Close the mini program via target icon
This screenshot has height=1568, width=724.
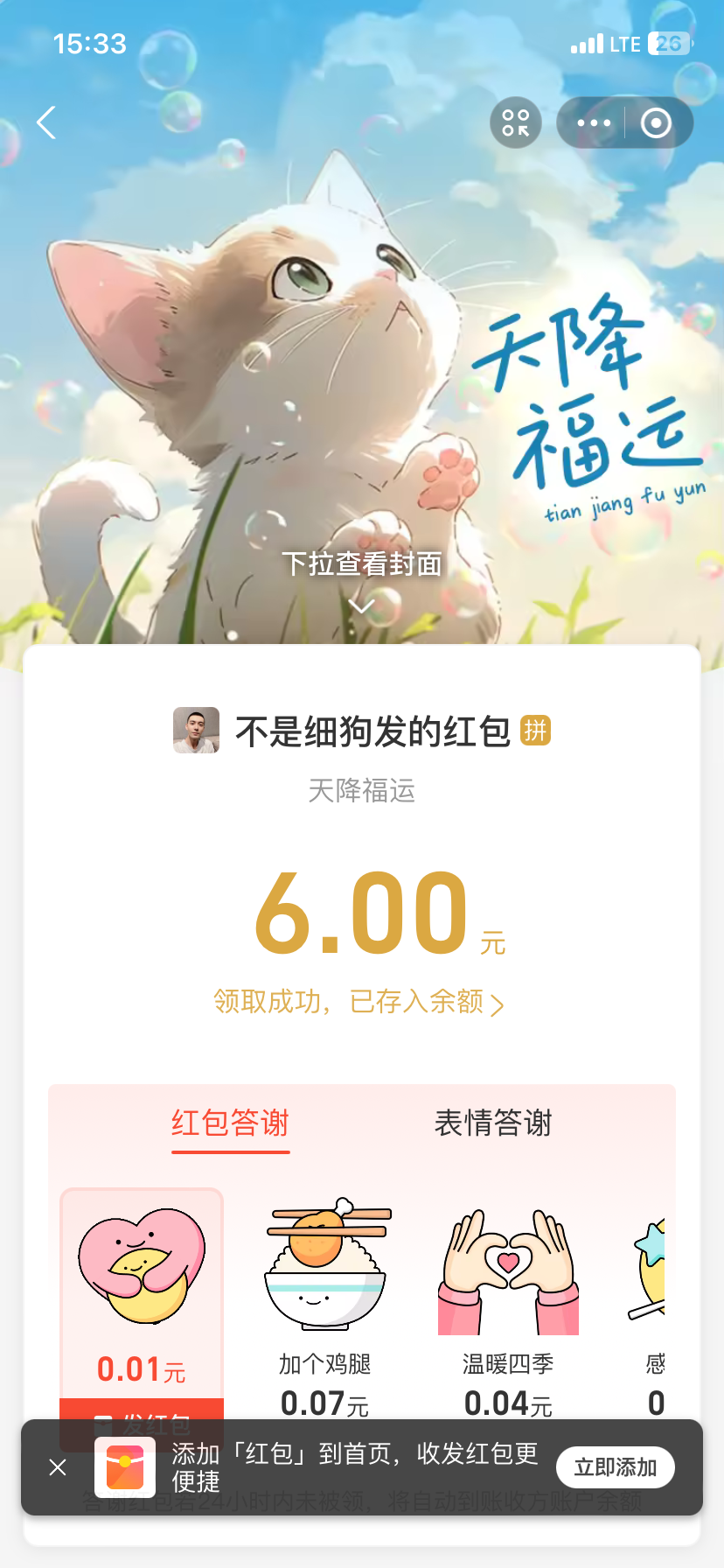(656, 122)
